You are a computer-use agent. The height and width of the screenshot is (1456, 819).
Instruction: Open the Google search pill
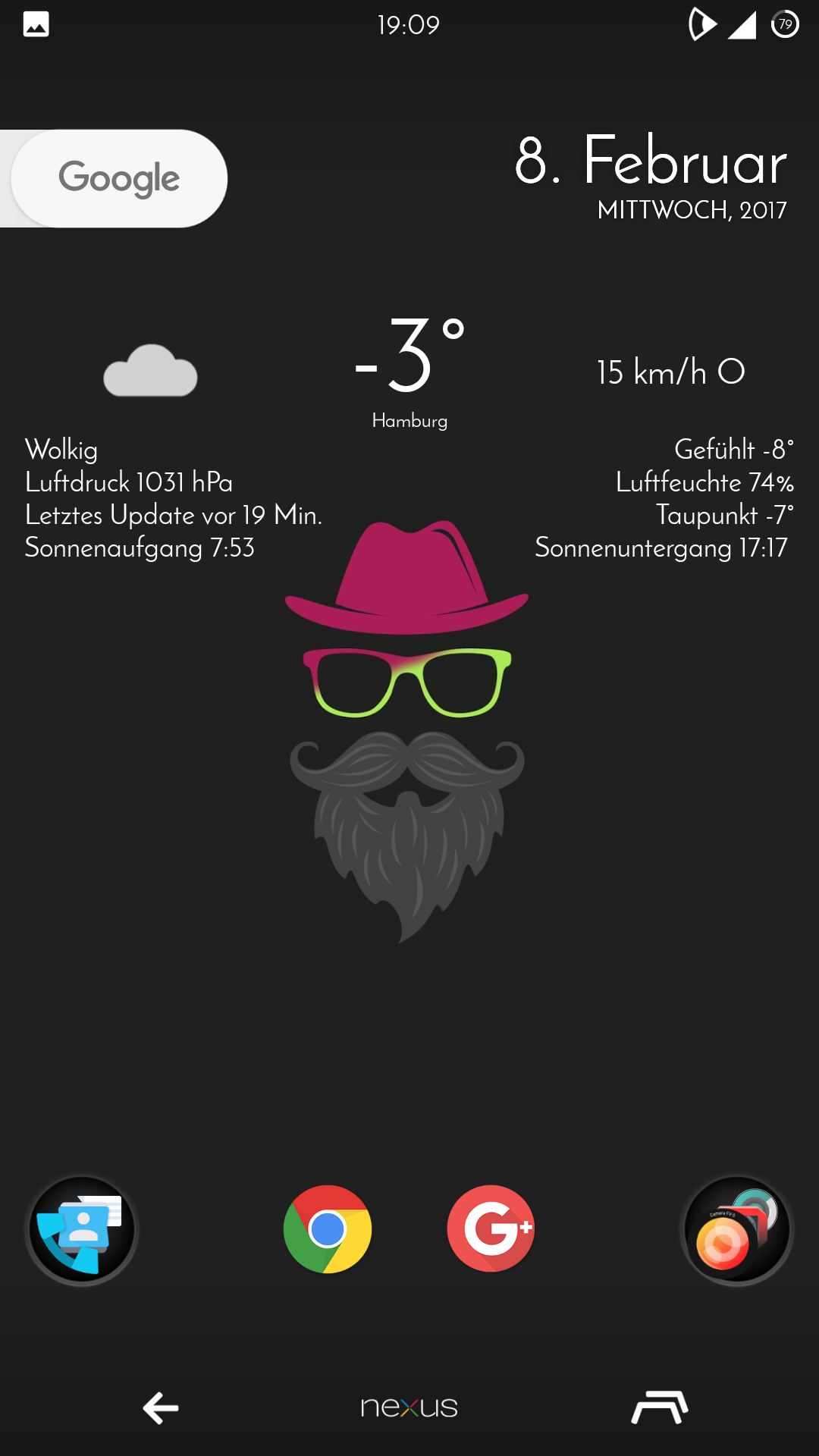[x=119, y=179]
